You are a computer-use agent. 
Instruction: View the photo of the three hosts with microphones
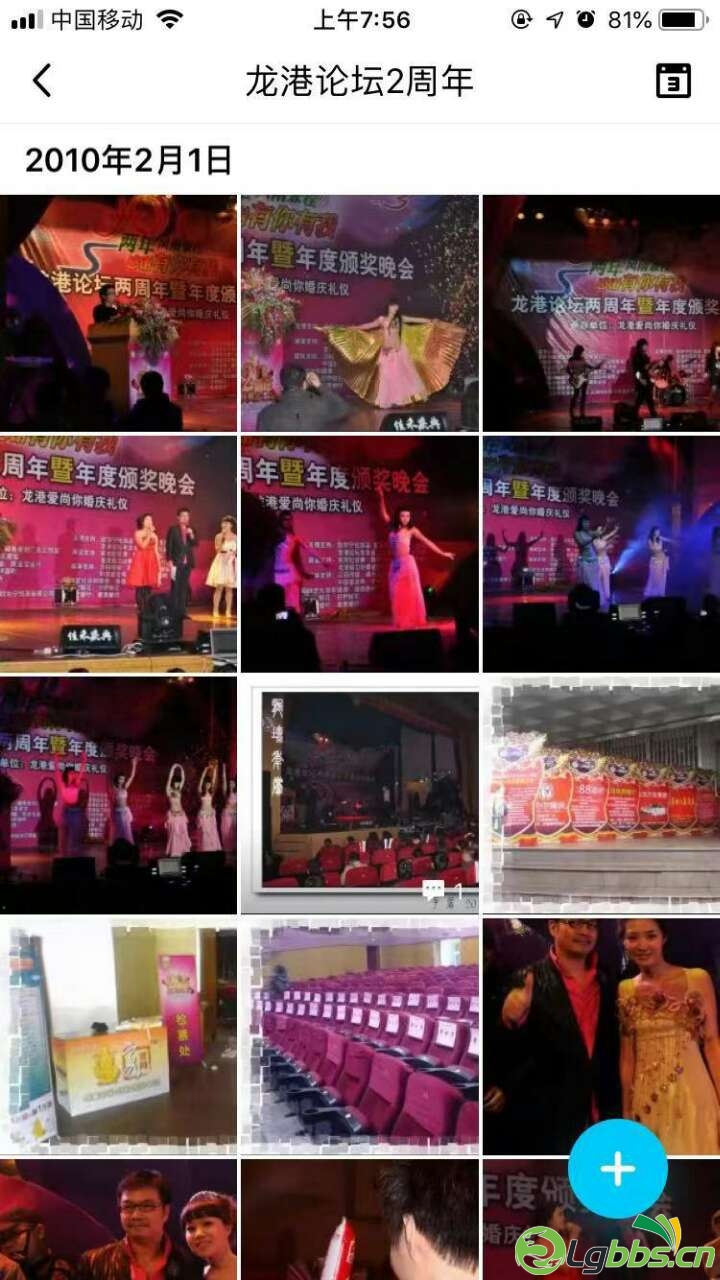point(118,553)
